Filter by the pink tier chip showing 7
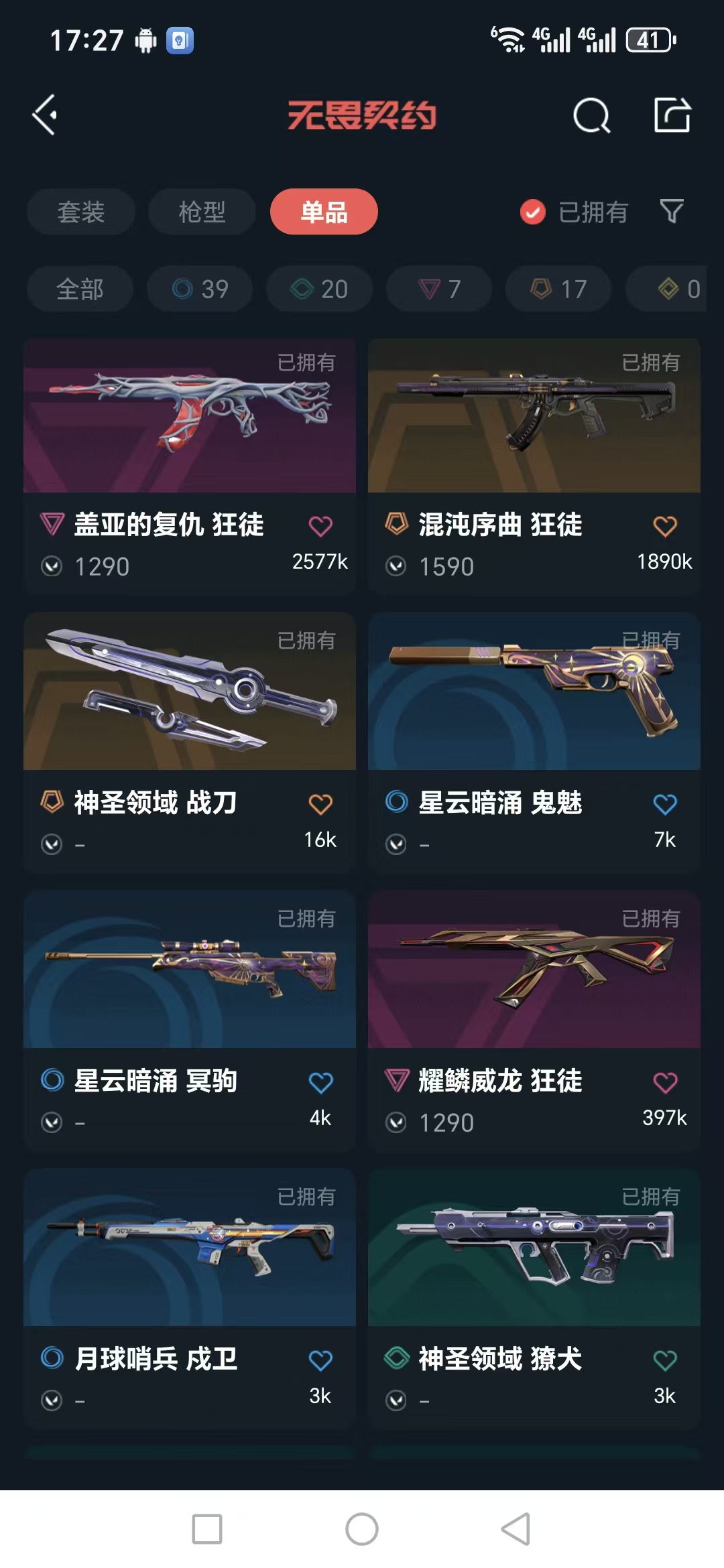724x1568 pixels. (439, 289)
